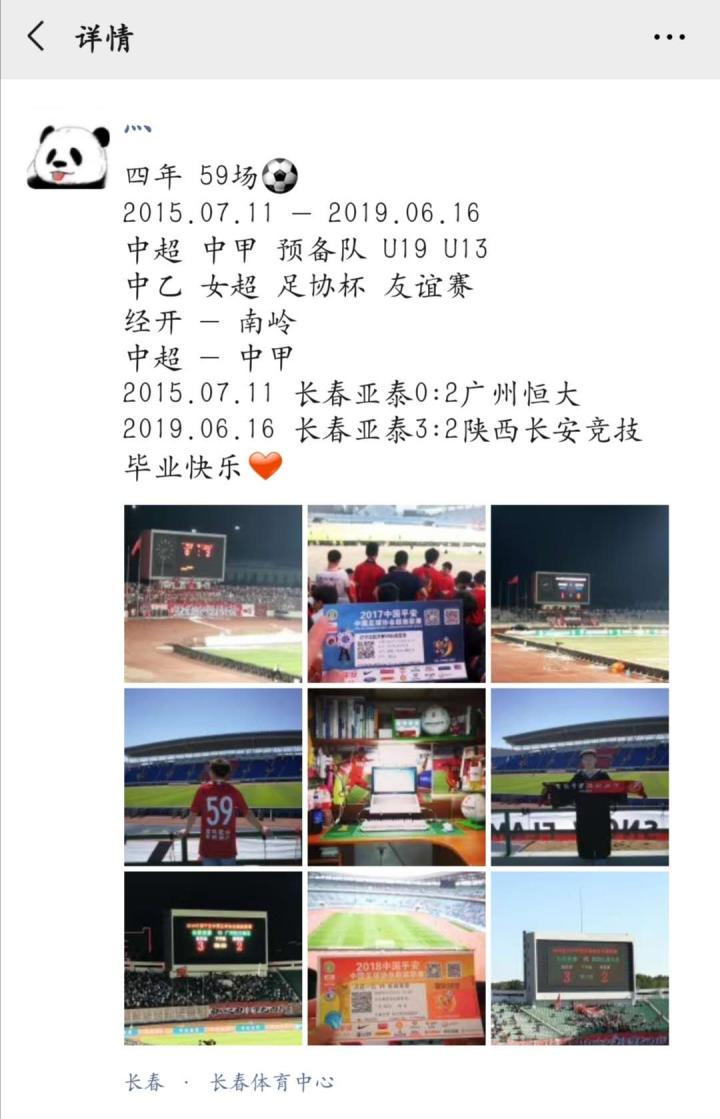Image resolution: width=720 pixels, height=1119 pixels.
Task: View the daytime 3:2 scoreboard photo
Action: 579,958
